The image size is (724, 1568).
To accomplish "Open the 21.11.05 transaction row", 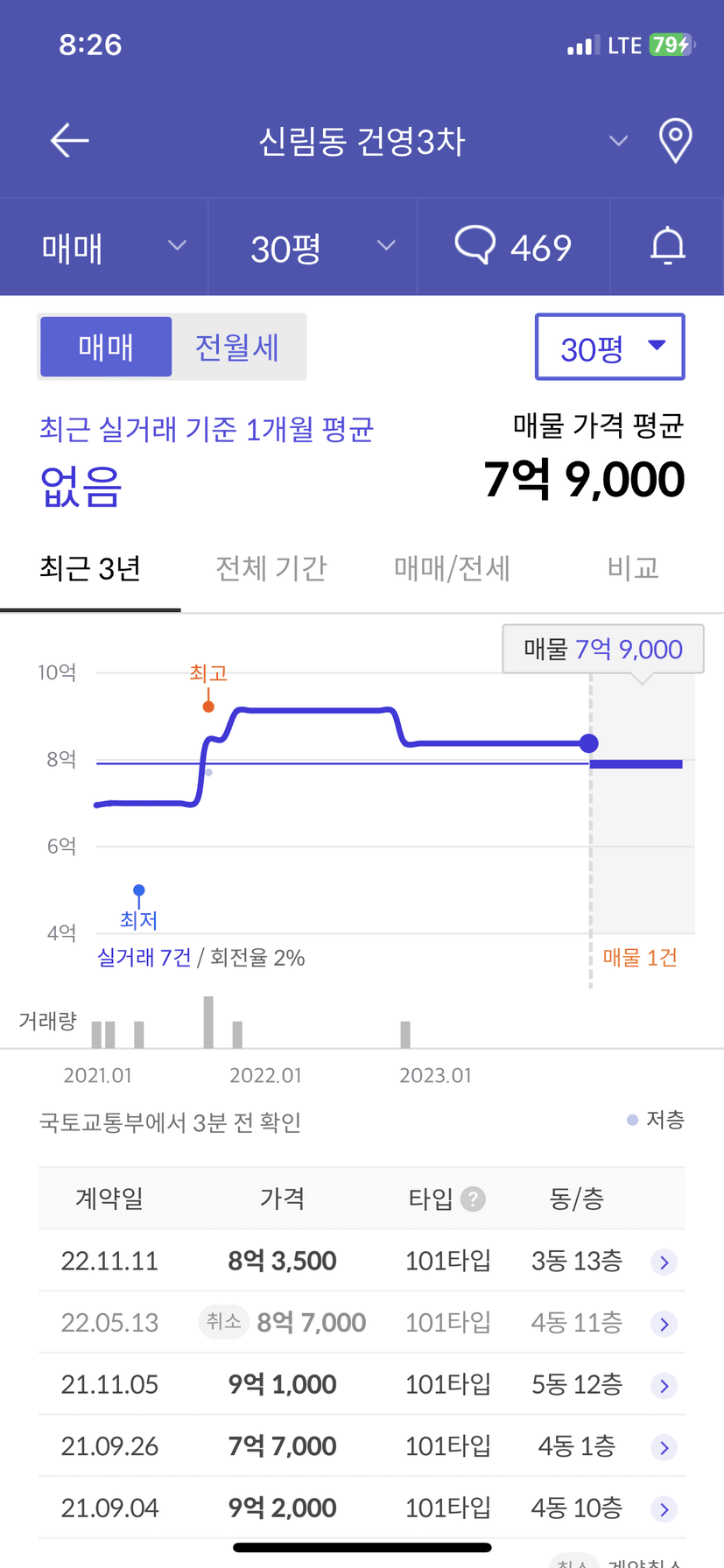I will pyautogui.click(x=362, y=1384).
